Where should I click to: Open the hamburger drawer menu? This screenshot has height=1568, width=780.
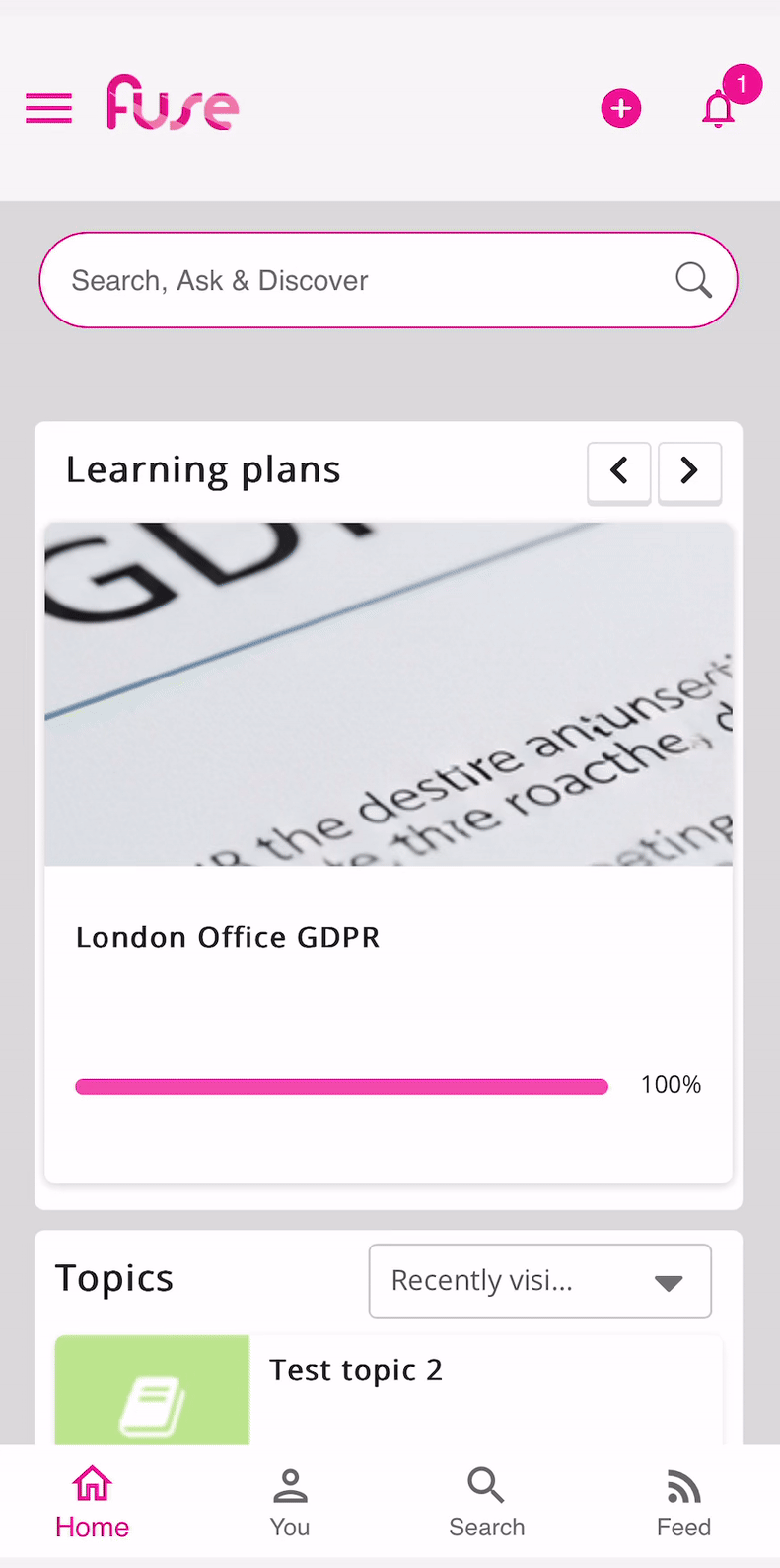[48, 108]
